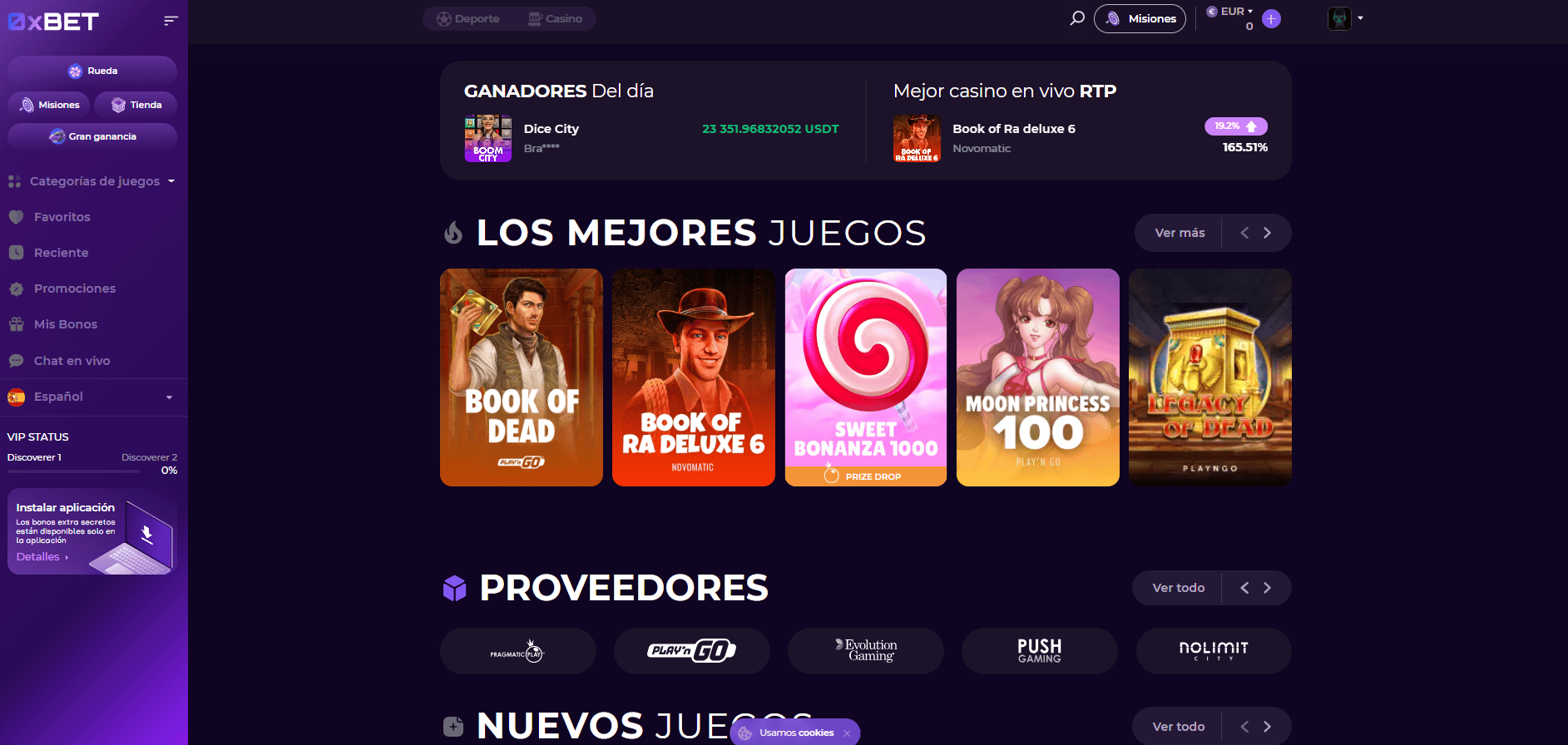Change the Español language selector
Screen dimensions: 1568x745
point(92,397)
